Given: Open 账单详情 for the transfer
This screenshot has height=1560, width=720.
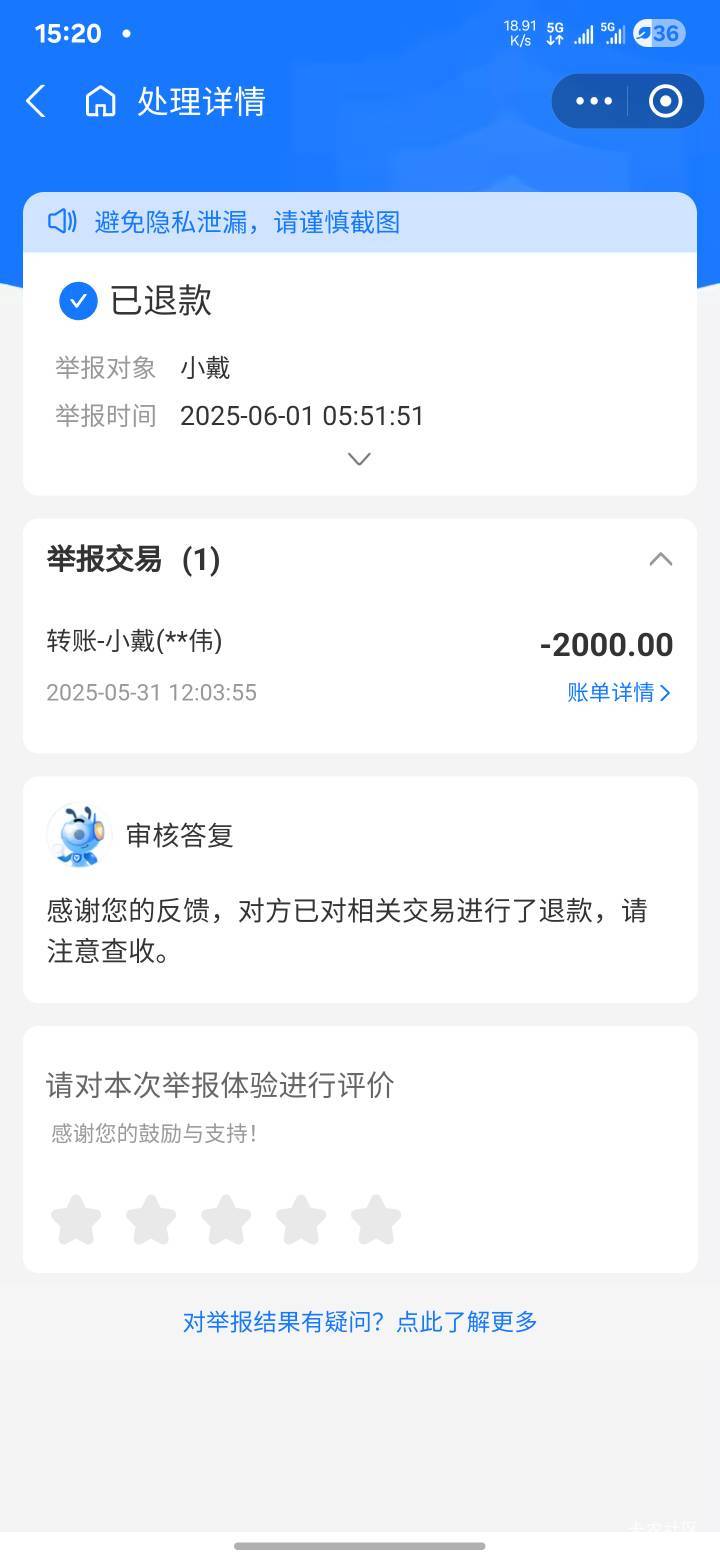Looking at the screenshot, I should pos(619,692).
